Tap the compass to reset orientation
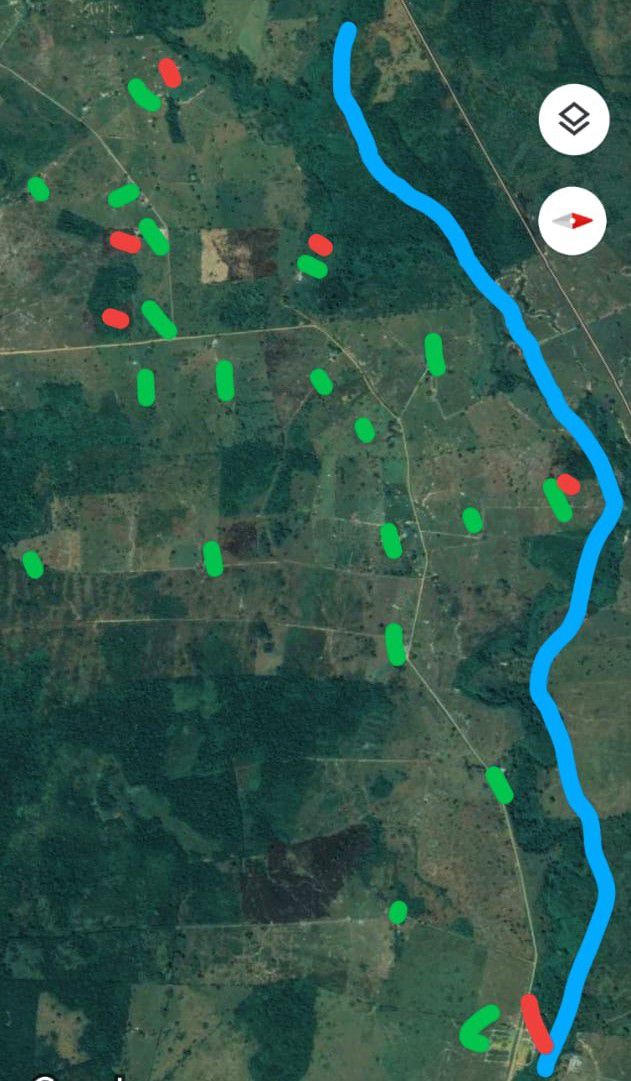 (x=572, y=221)
